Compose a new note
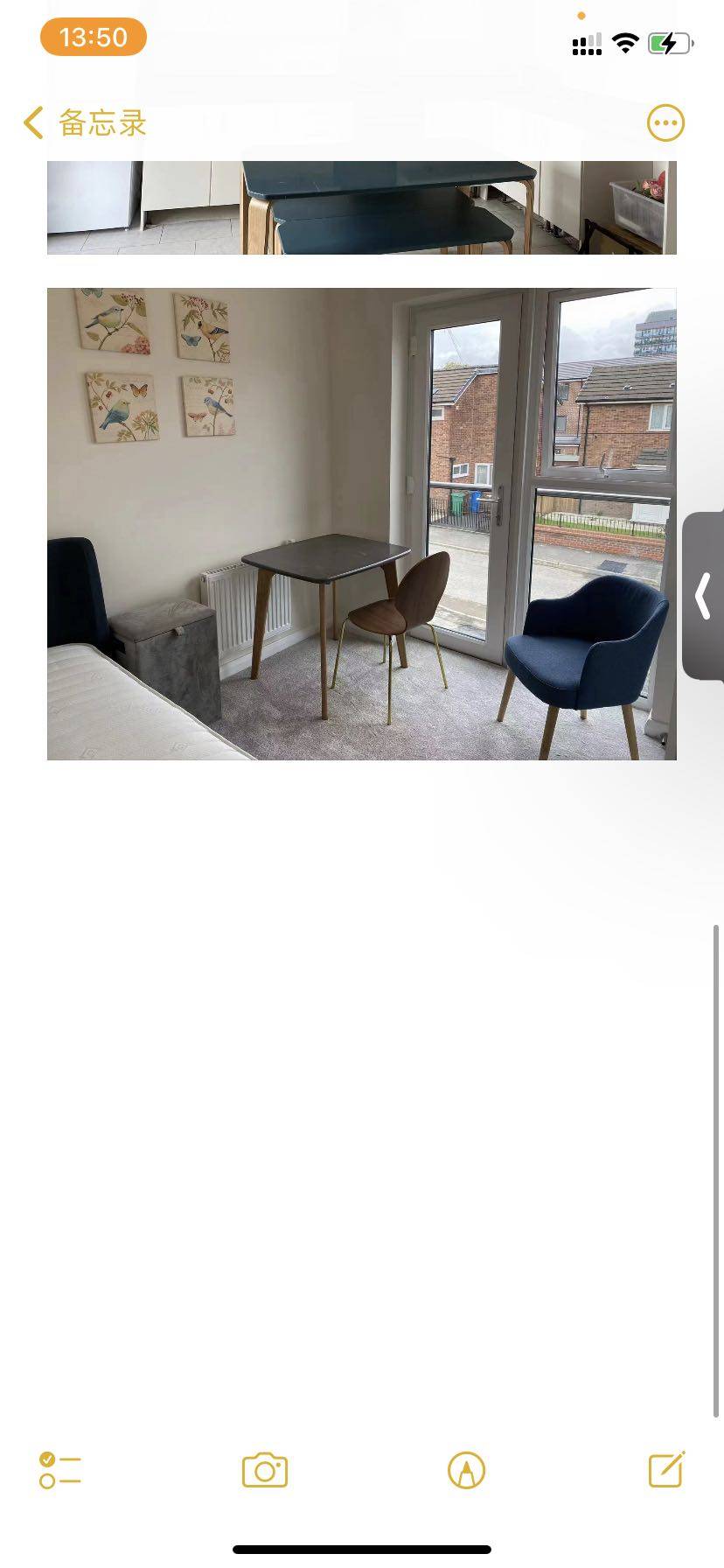 pyautogui.click(x=666, y=1470)
